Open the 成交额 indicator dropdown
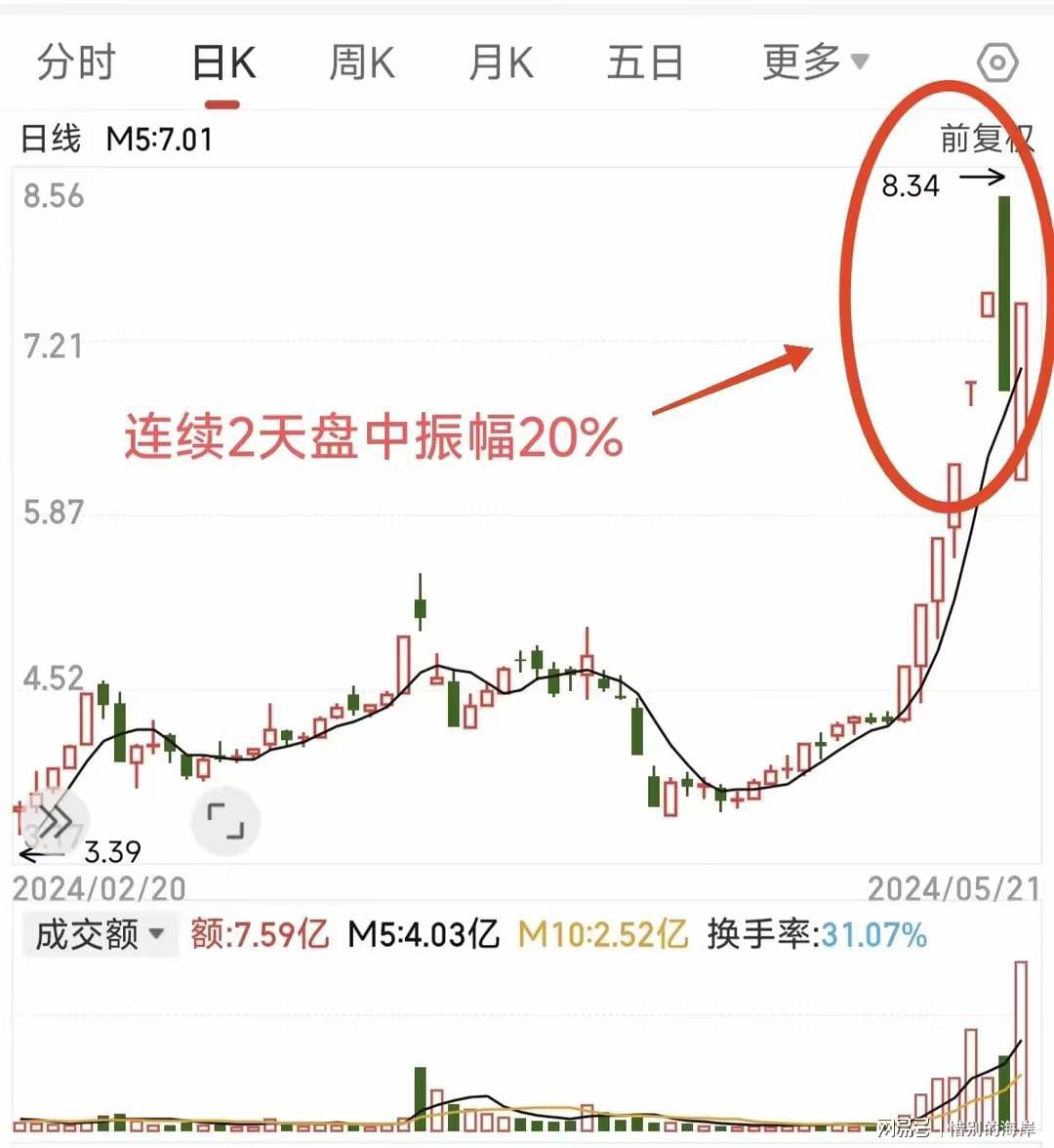The height and width of the screenshot is (1148, 1054). (x=100, y=935)
